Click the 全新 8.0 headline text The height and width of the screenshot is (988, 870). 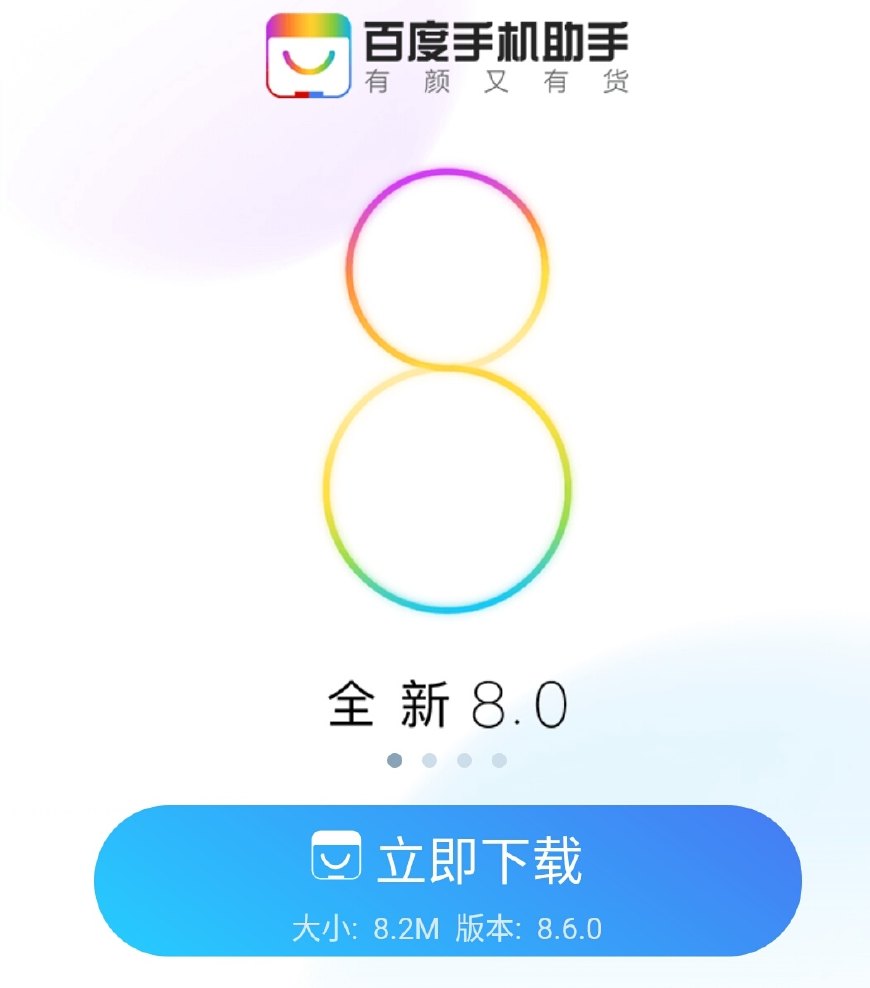[447, 703]
